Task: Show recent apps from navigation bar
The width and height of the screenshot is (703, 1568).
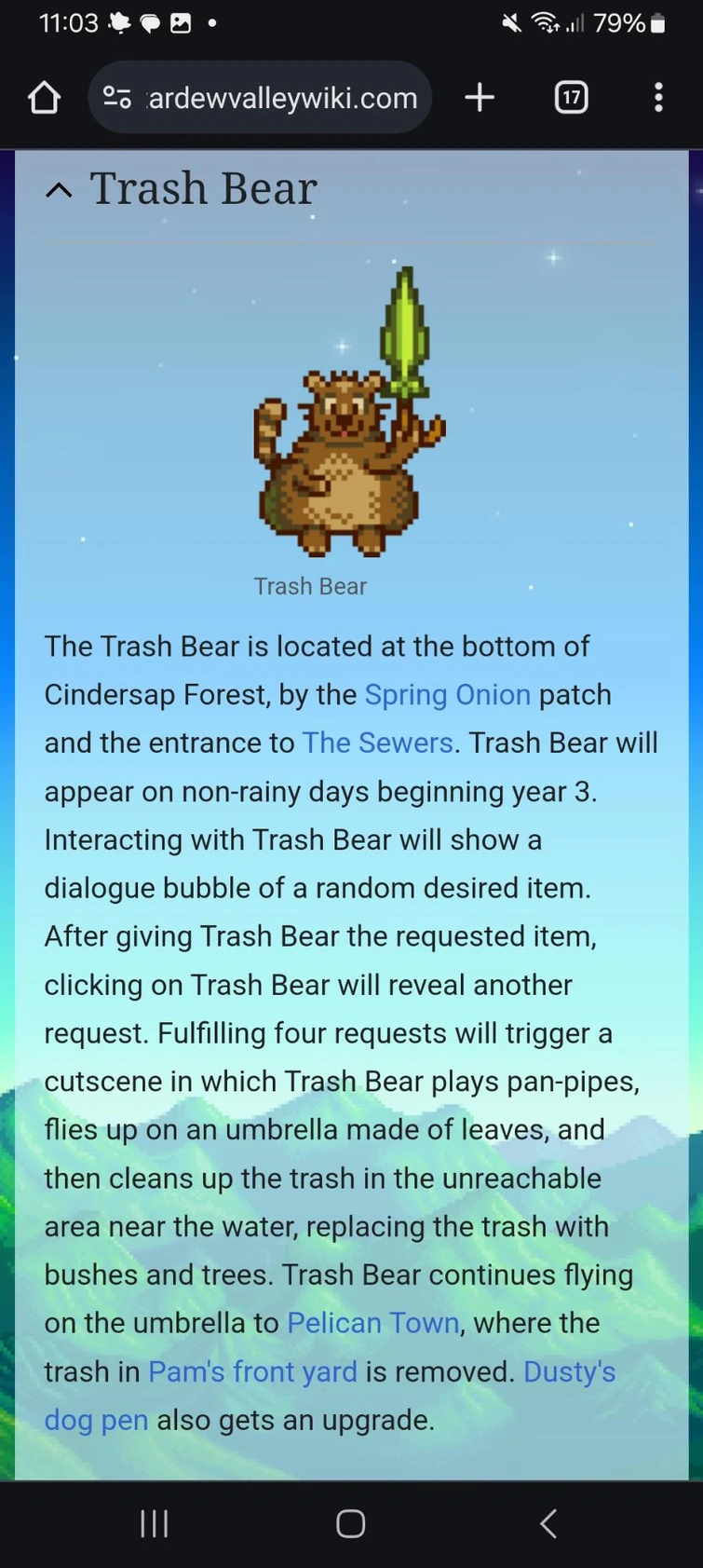Action: tap(155, 1524)
